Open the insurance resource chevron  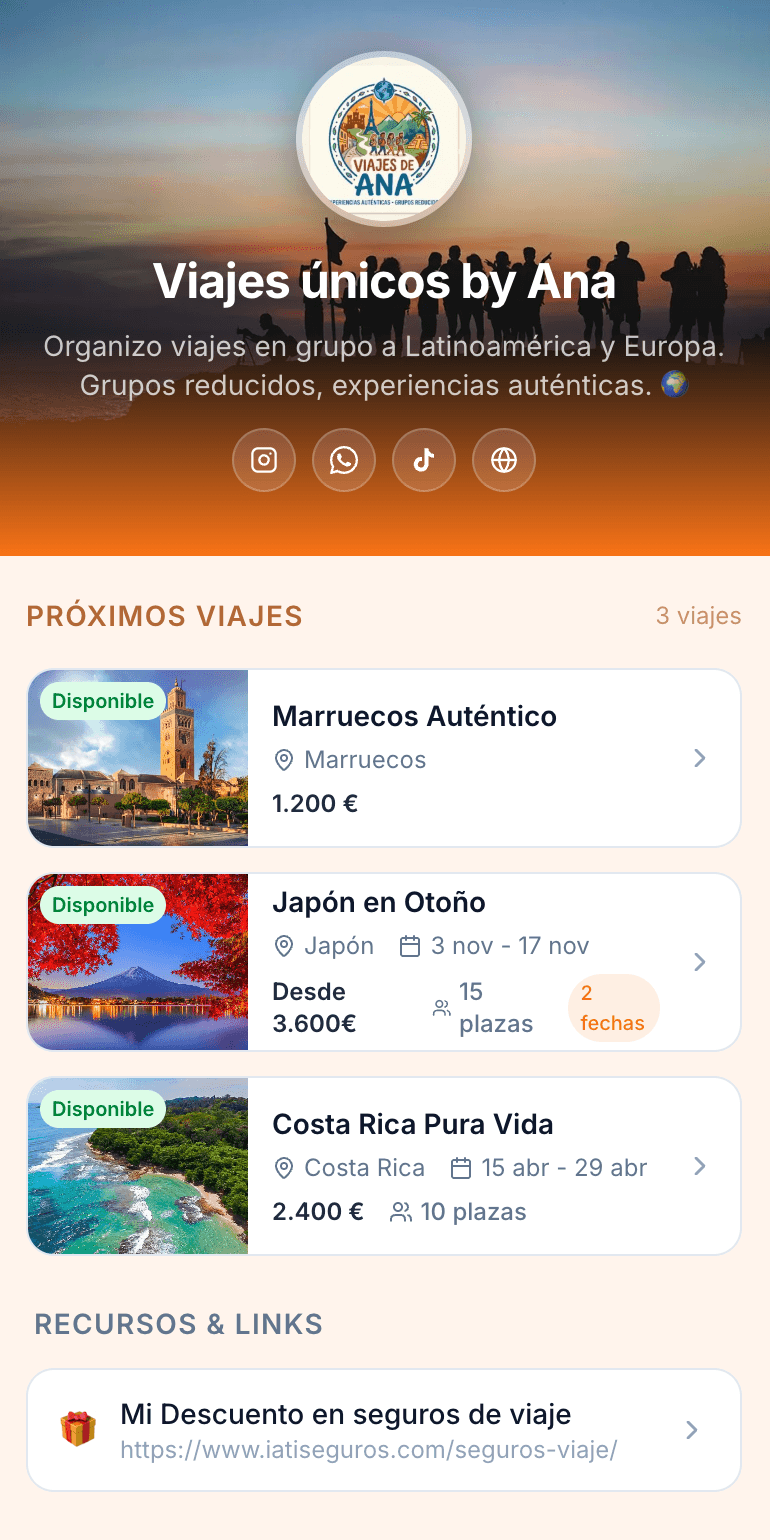pos(693,1430)
